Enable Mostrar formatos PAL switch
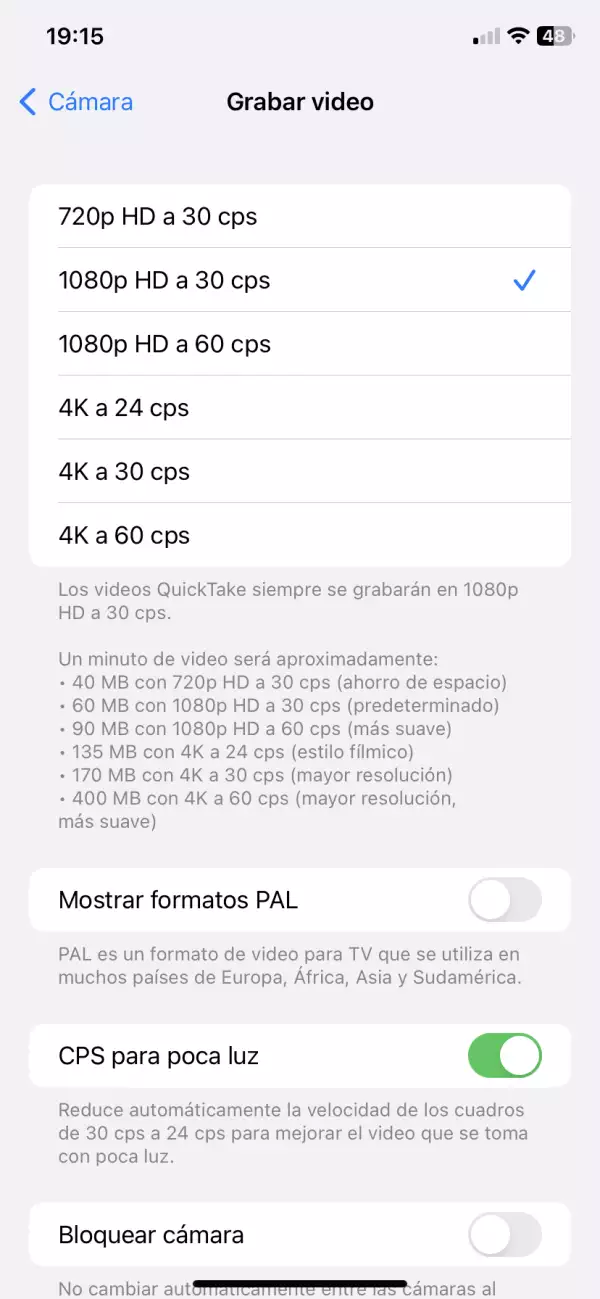The image size is (600, 1299). click(504, 900)
